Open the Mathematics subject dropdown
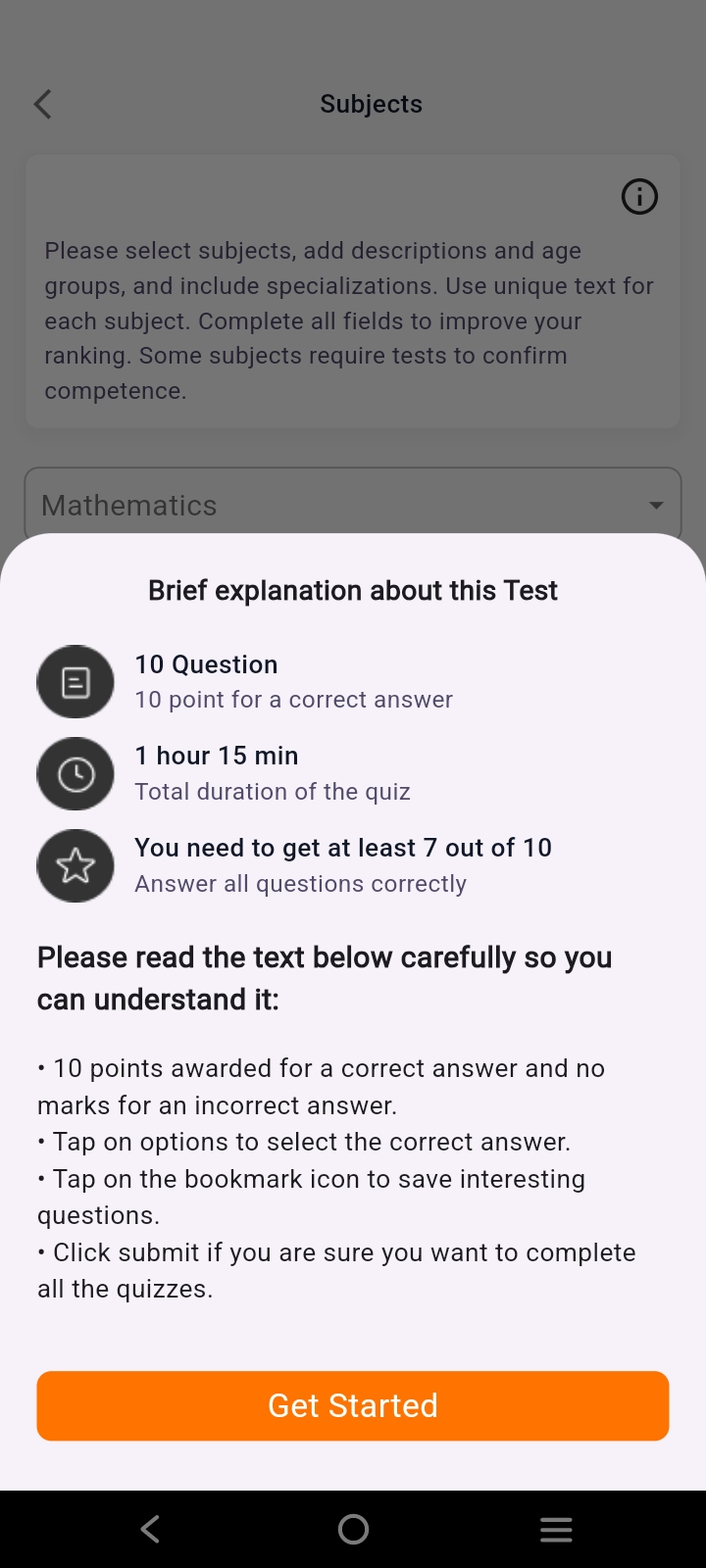The width and height of the screenshot is (706, 1568). tap(352, 503)
